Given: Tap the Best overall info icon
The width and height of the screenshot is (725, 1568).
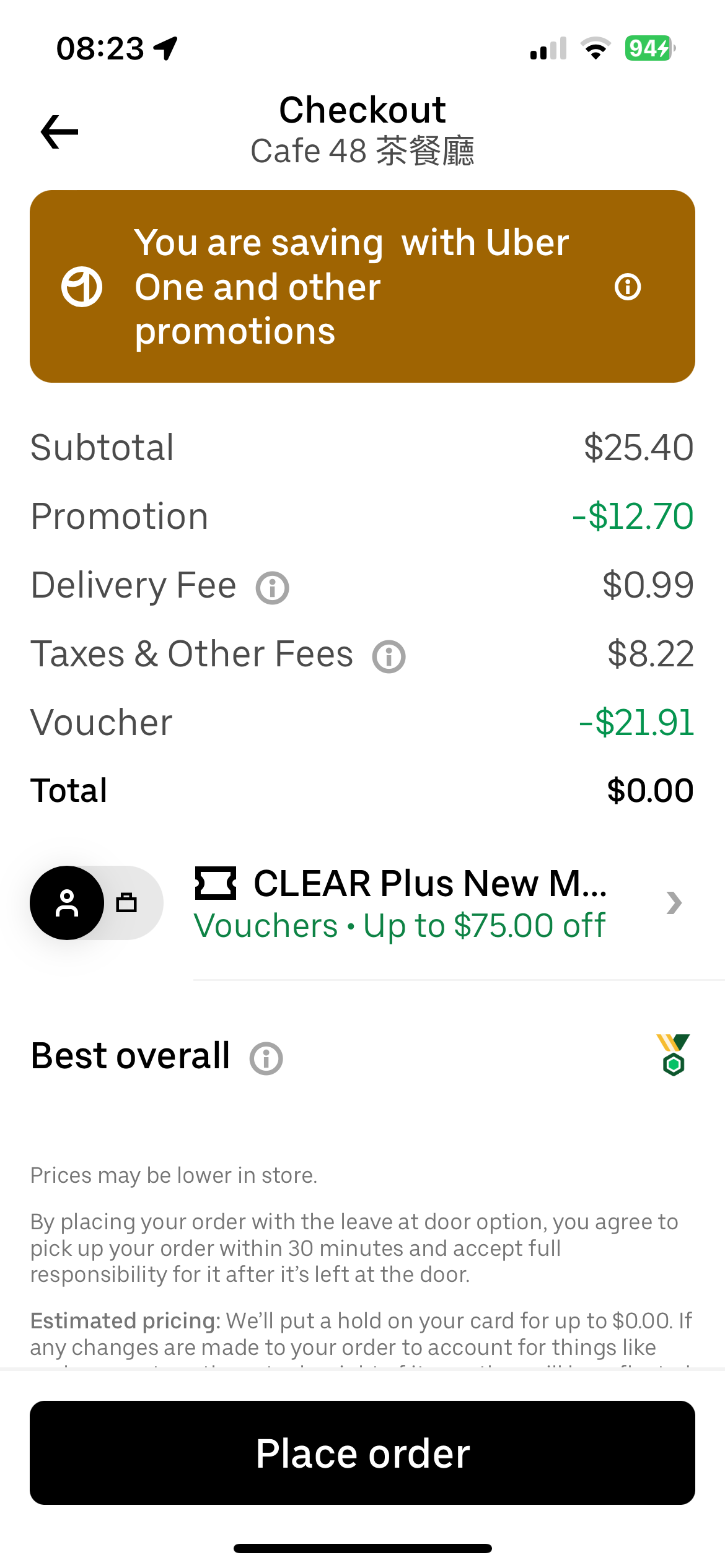Looking at the screenshot, I should coord(265,1058).
